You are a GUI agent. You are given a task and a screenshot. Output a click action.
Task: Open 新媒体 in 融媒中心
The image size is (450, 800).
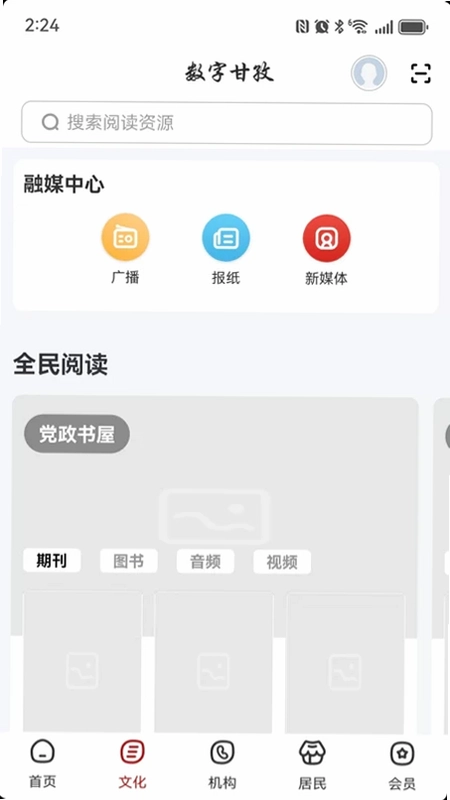[327, 249]
